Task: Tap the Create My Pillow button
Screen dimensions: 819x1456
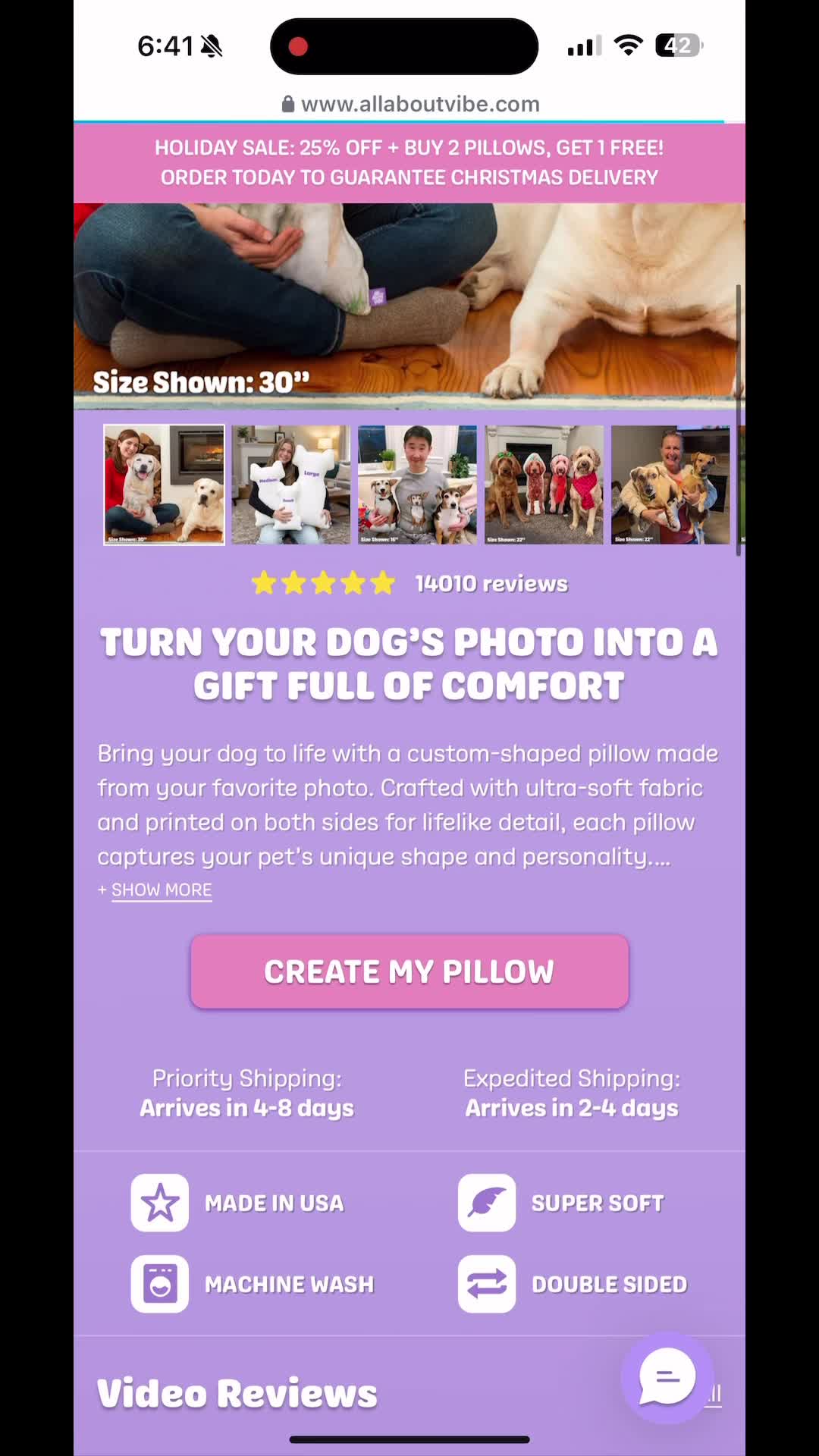Action: point(409,971)
